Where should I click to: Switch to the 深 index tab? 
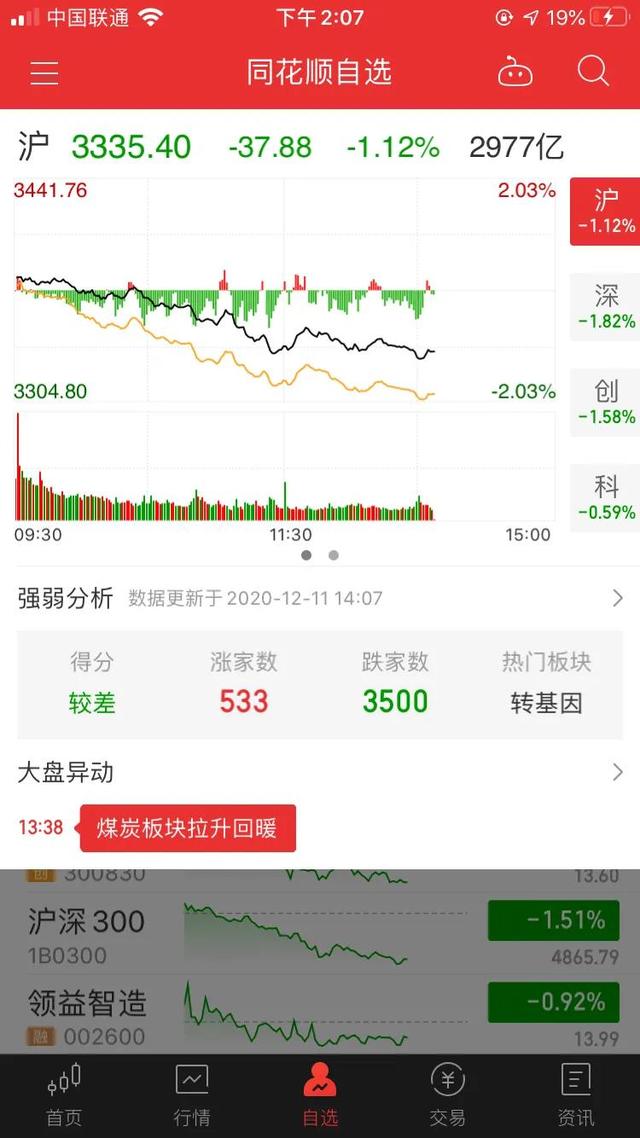(x=605, y=307)
